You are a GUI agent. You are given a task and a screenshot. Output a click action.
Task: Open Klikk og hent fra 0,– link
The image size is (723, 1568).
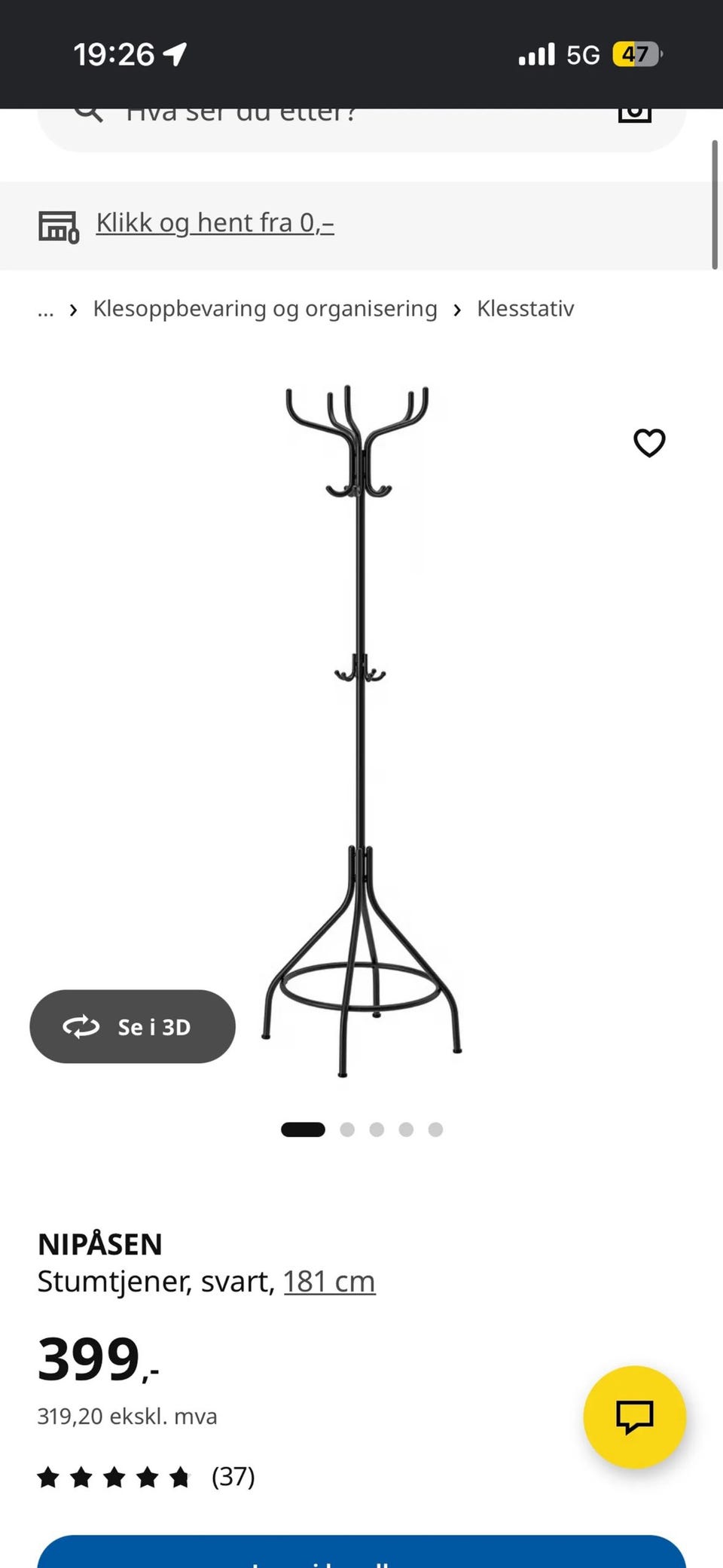pyautogui.click(x=215, y=223)
